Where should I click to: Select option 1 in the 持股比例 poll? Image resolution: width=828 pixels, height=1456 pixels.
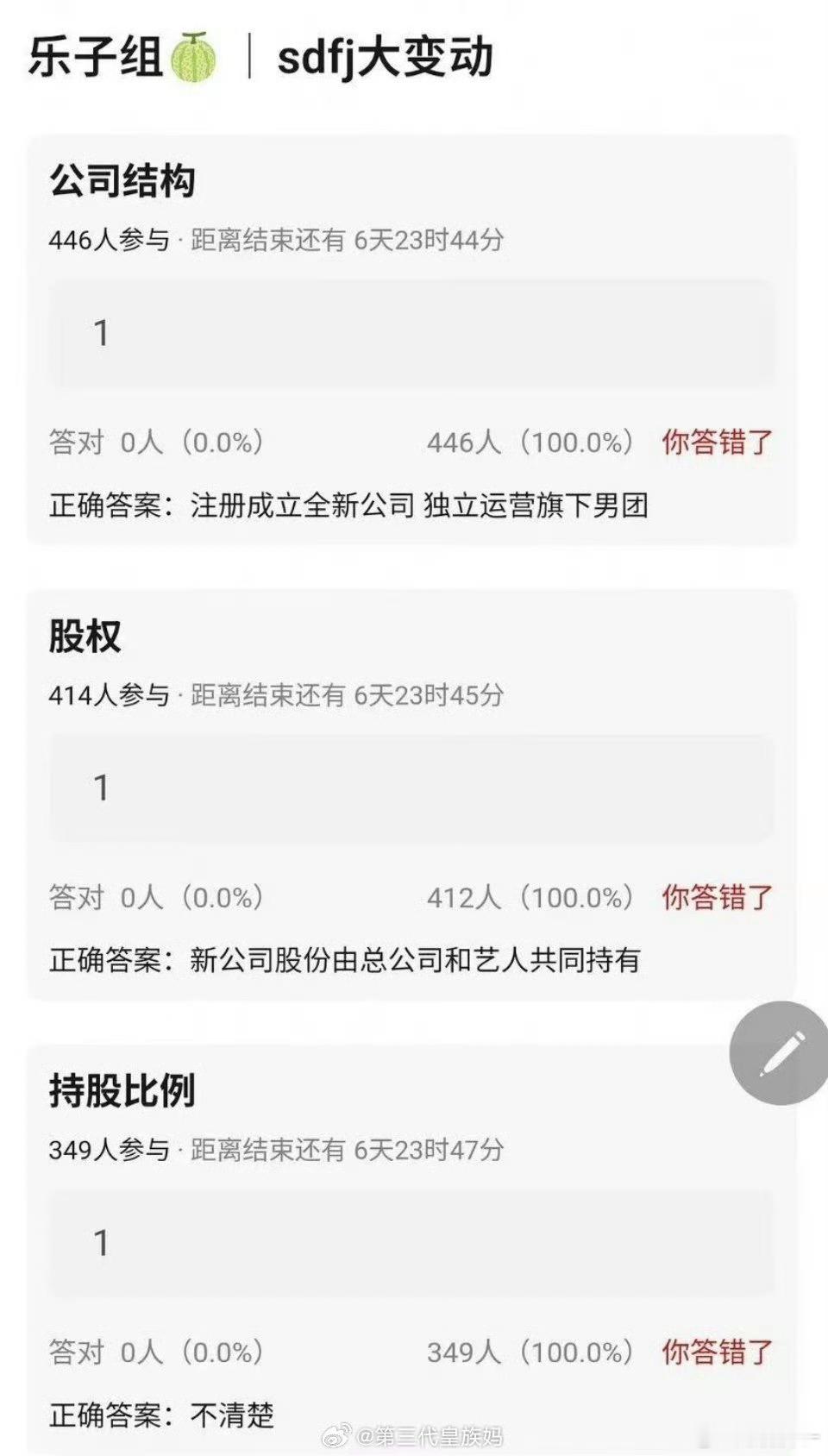coord(414,1242)
